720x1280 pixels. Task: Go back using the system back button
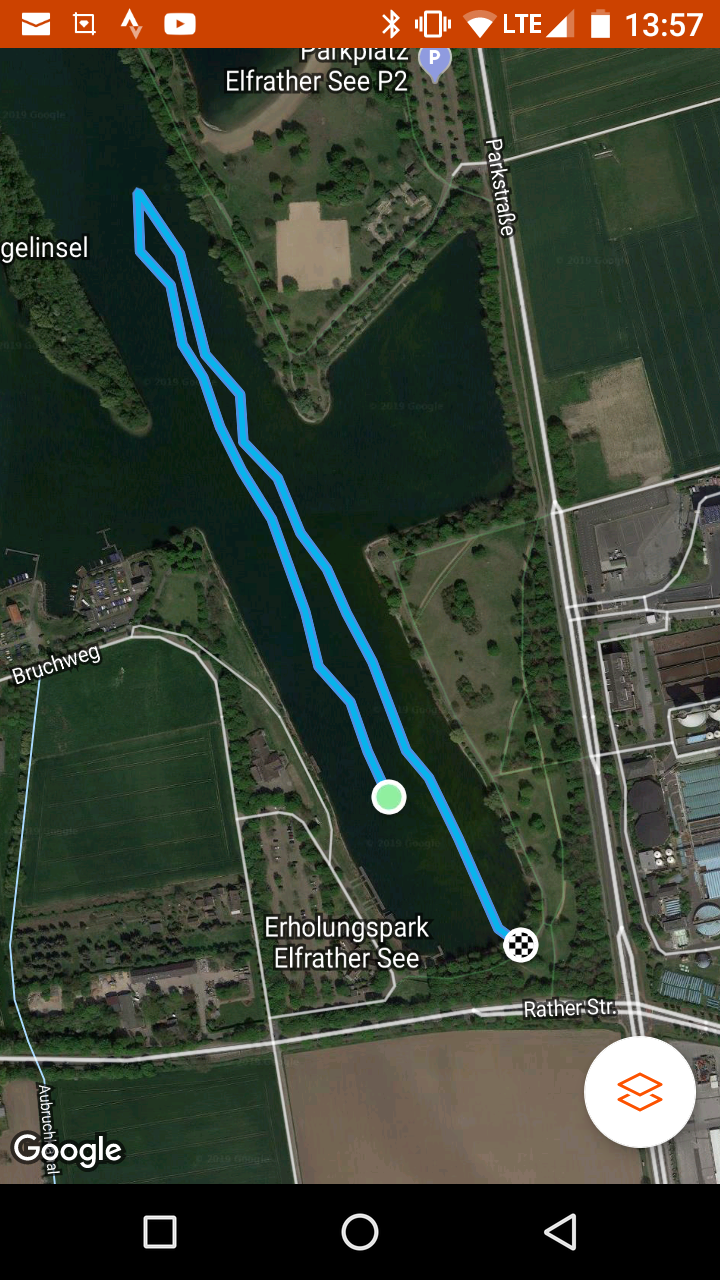tap(560, 1232)
